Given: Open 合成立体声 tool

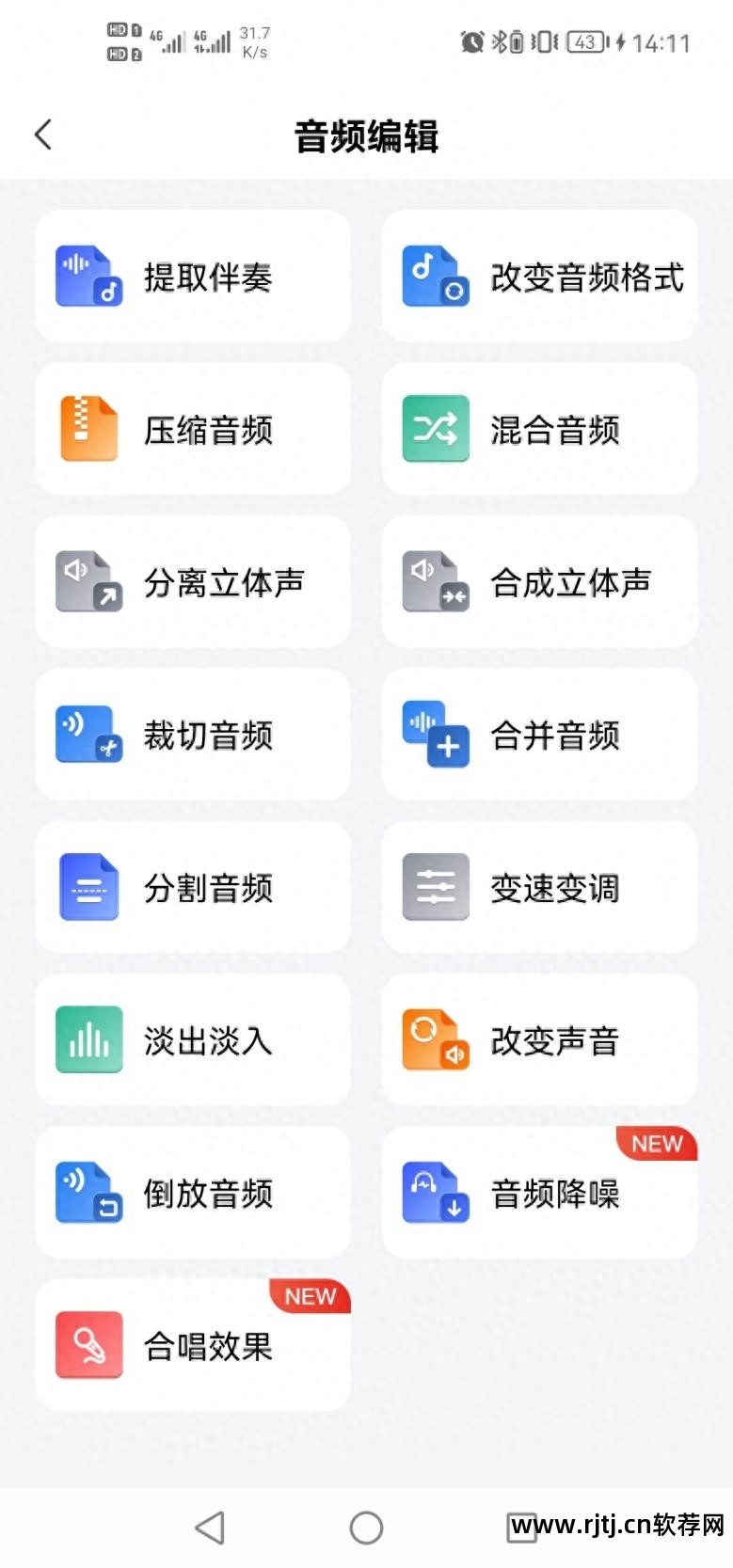Looking at the screenshot, I should click(x=539, y=582).
